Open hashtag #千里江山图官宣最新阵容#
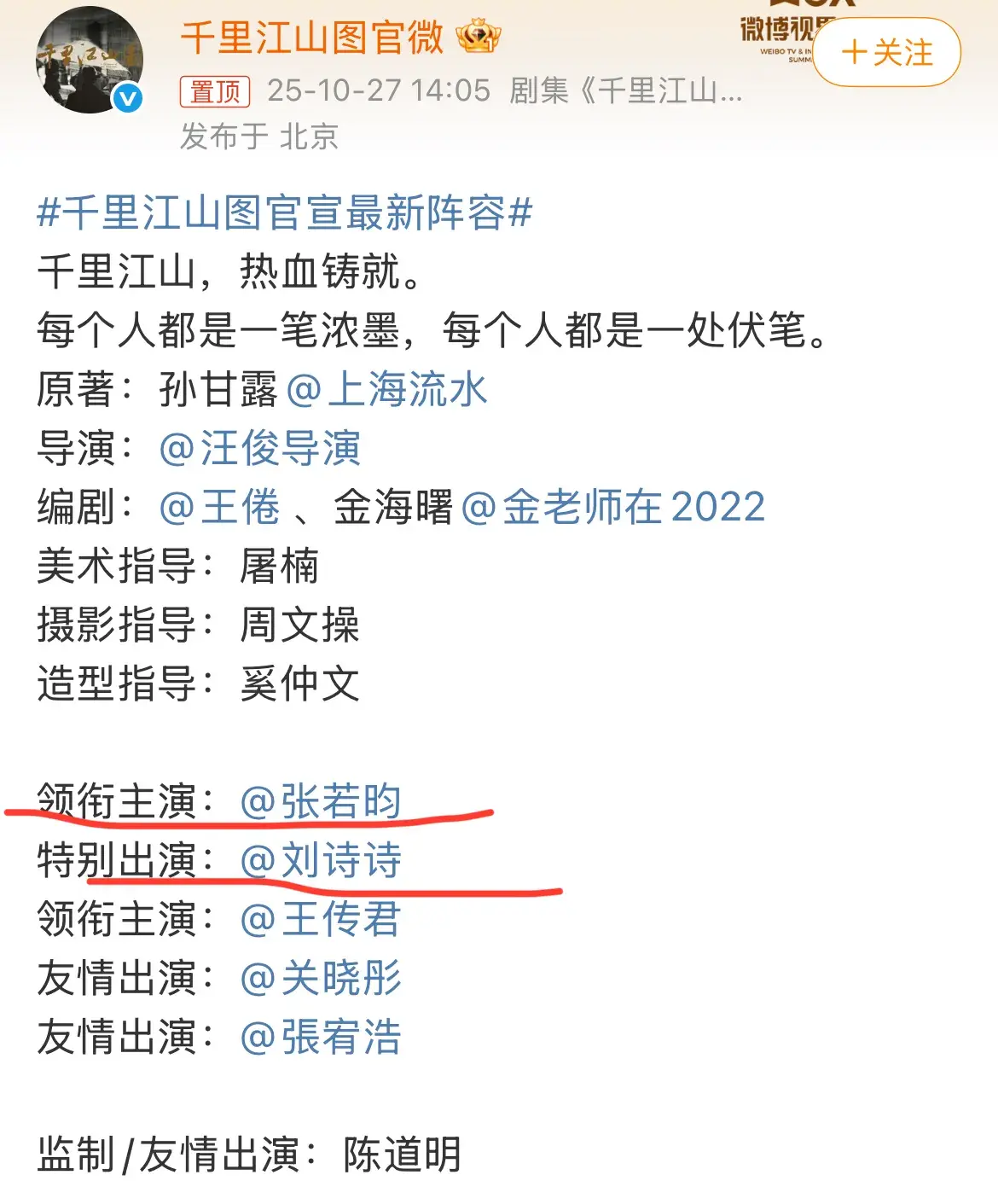 pyautogui.click(x=285, y=212)
